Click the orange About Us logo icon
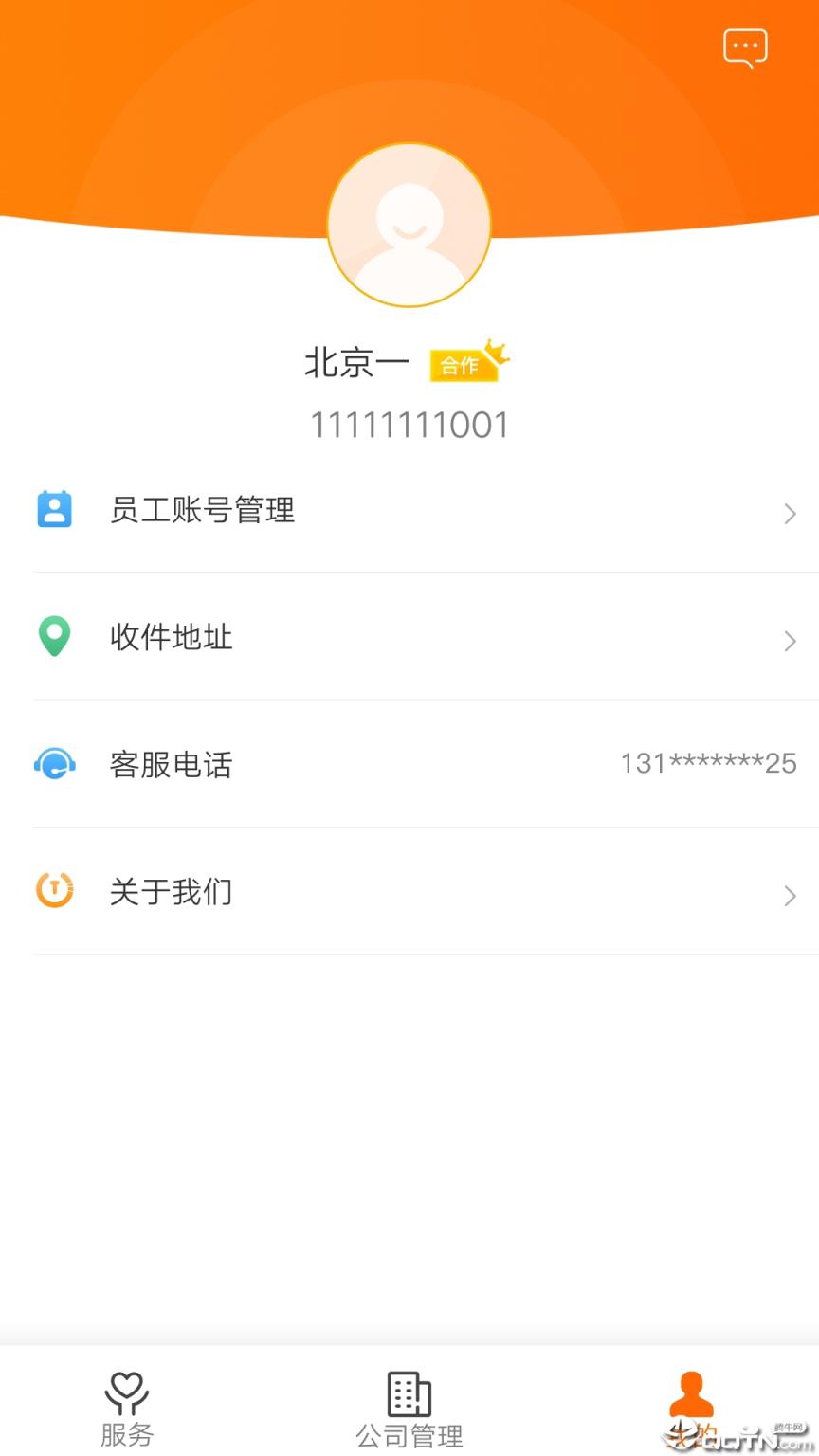819x1456 pixels. (x=54, y=891)
